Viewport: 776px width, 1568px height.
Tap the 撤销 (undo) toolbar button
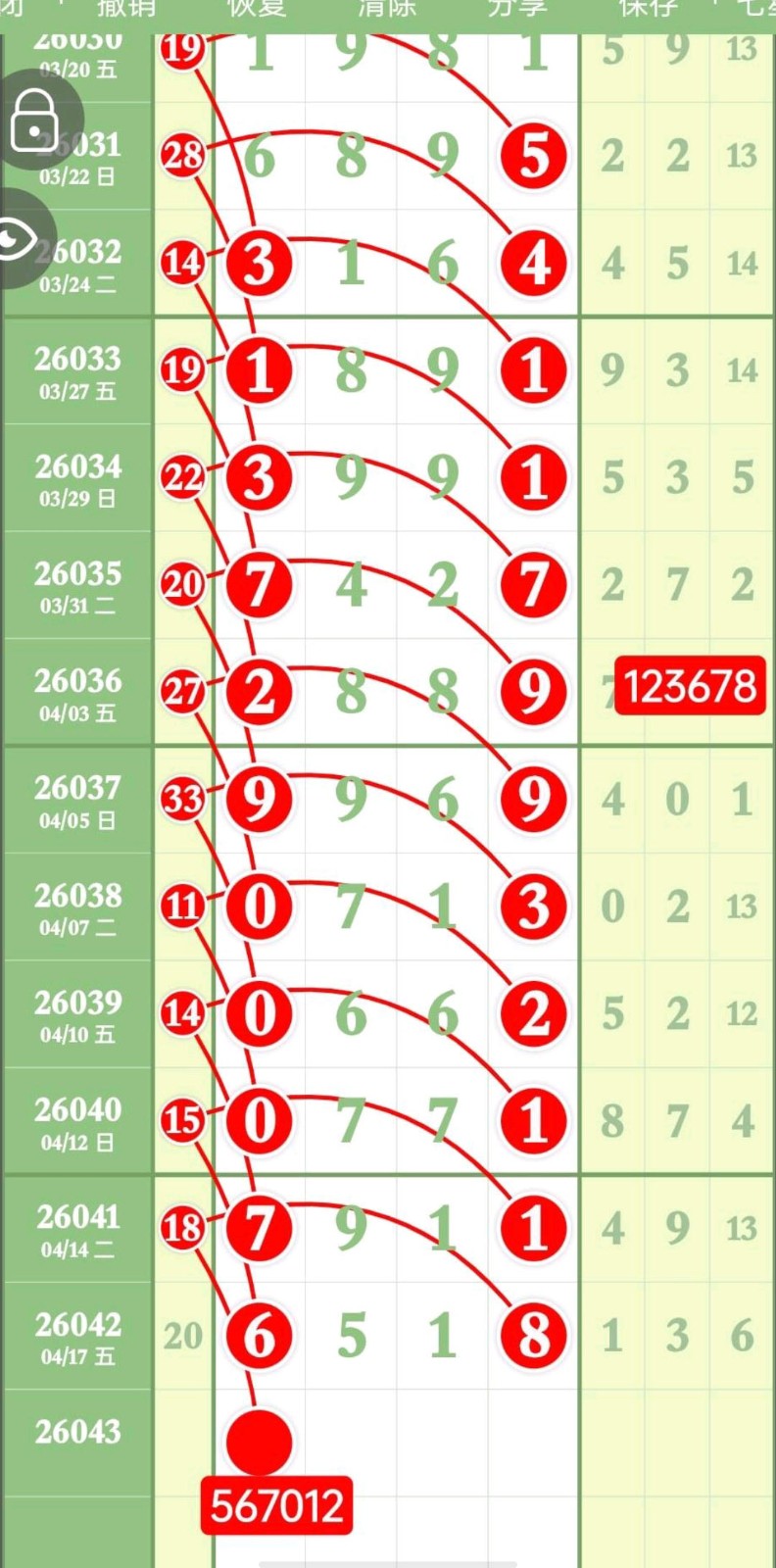124,8
